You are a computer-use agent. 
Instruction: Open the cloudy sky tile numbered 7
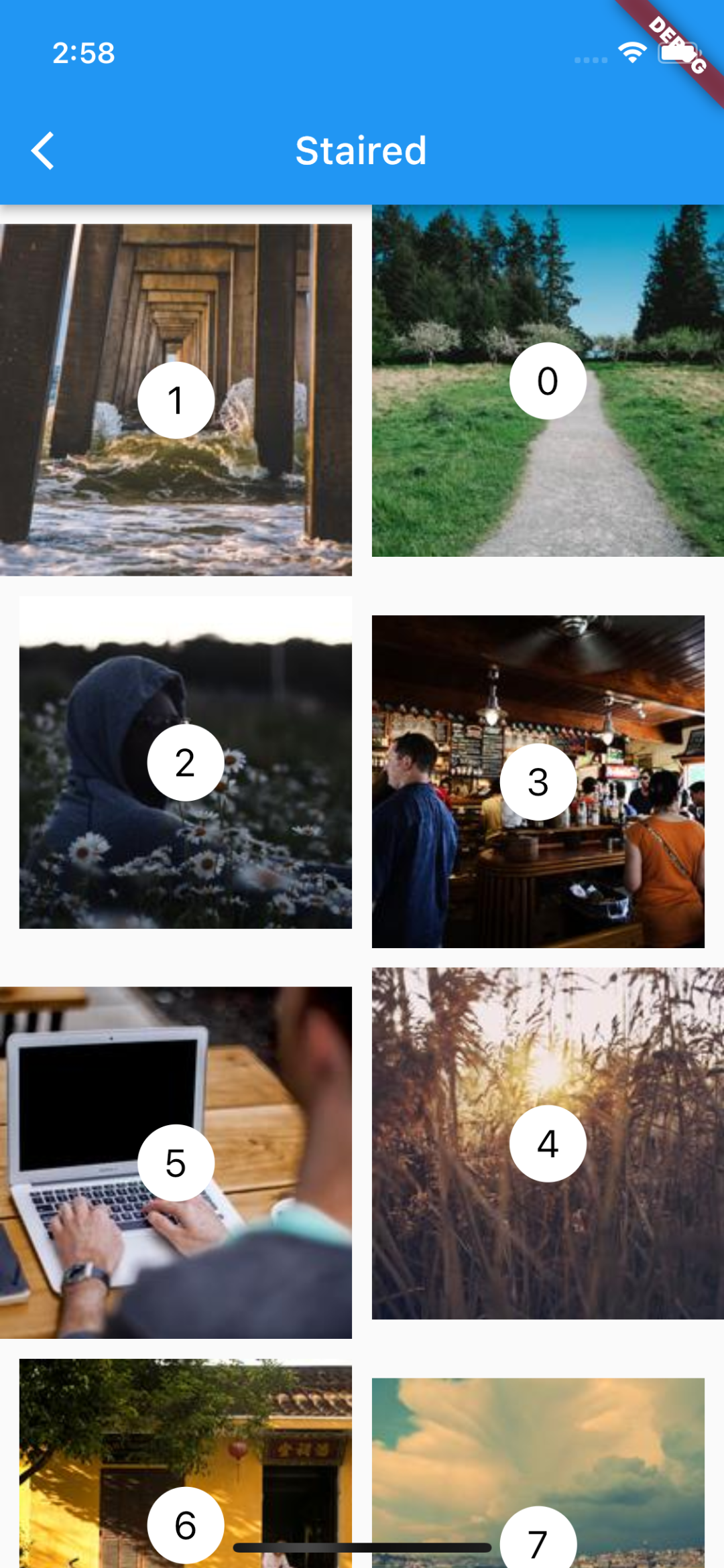(x=538, y=1473)
